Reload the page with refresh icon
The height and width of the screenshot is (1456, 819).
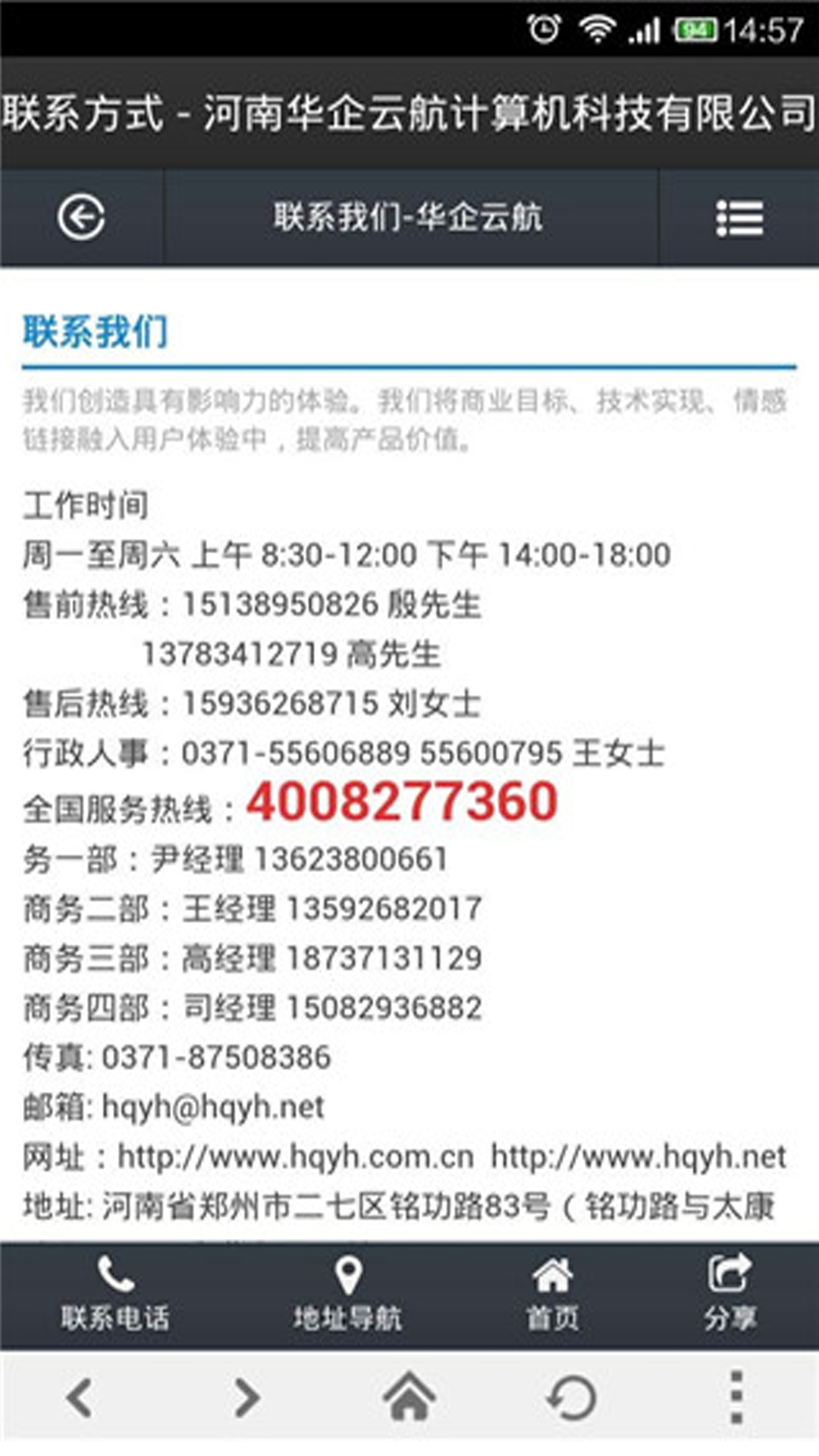(573, 1397)
